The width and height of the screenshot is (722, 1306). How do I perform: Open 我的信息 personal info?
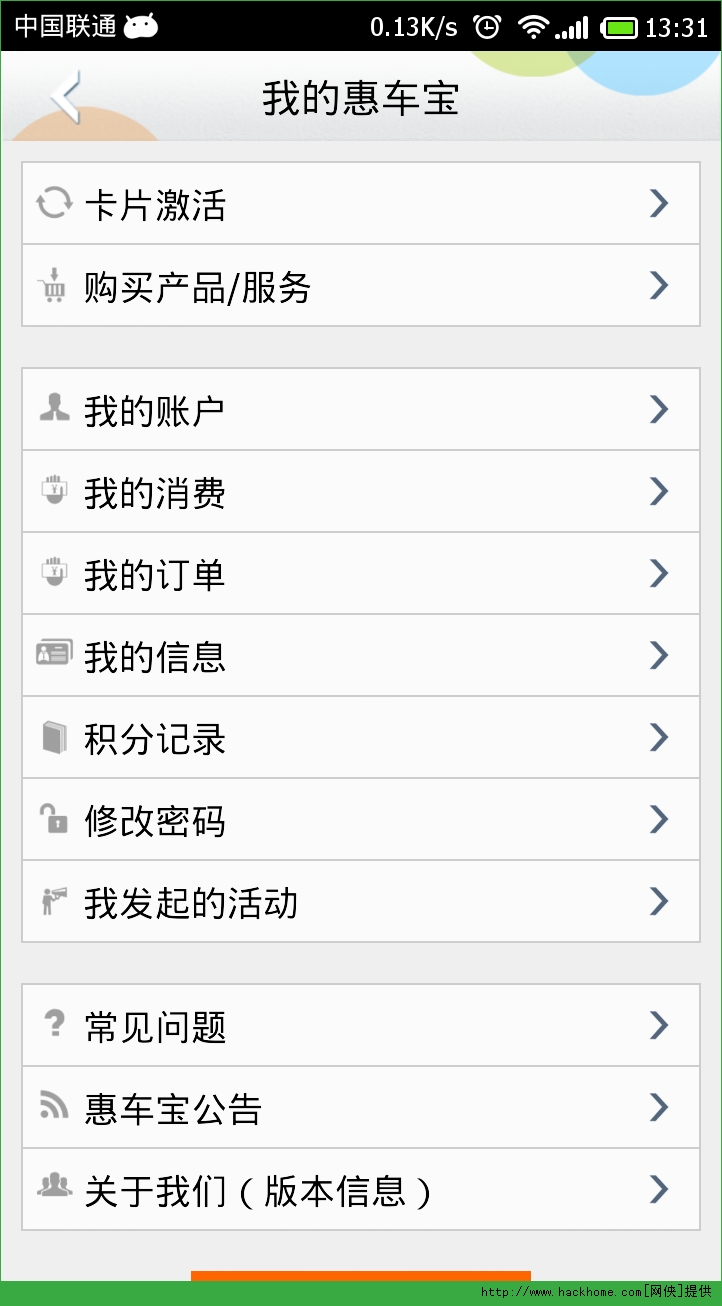pos(360,656)
